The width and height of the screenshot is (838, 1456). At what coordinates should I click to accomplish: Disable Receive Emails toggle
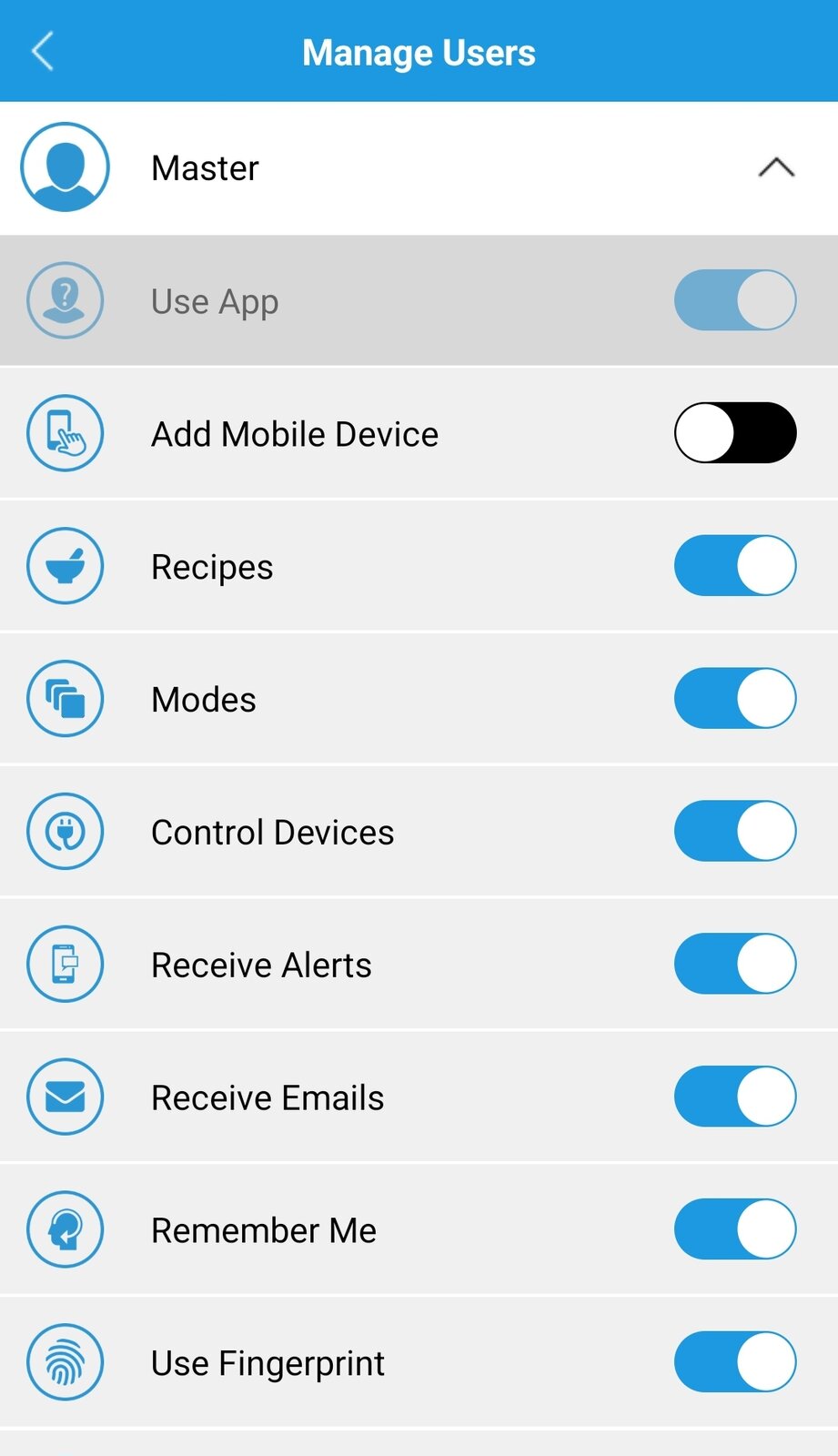click(735, 1097)
